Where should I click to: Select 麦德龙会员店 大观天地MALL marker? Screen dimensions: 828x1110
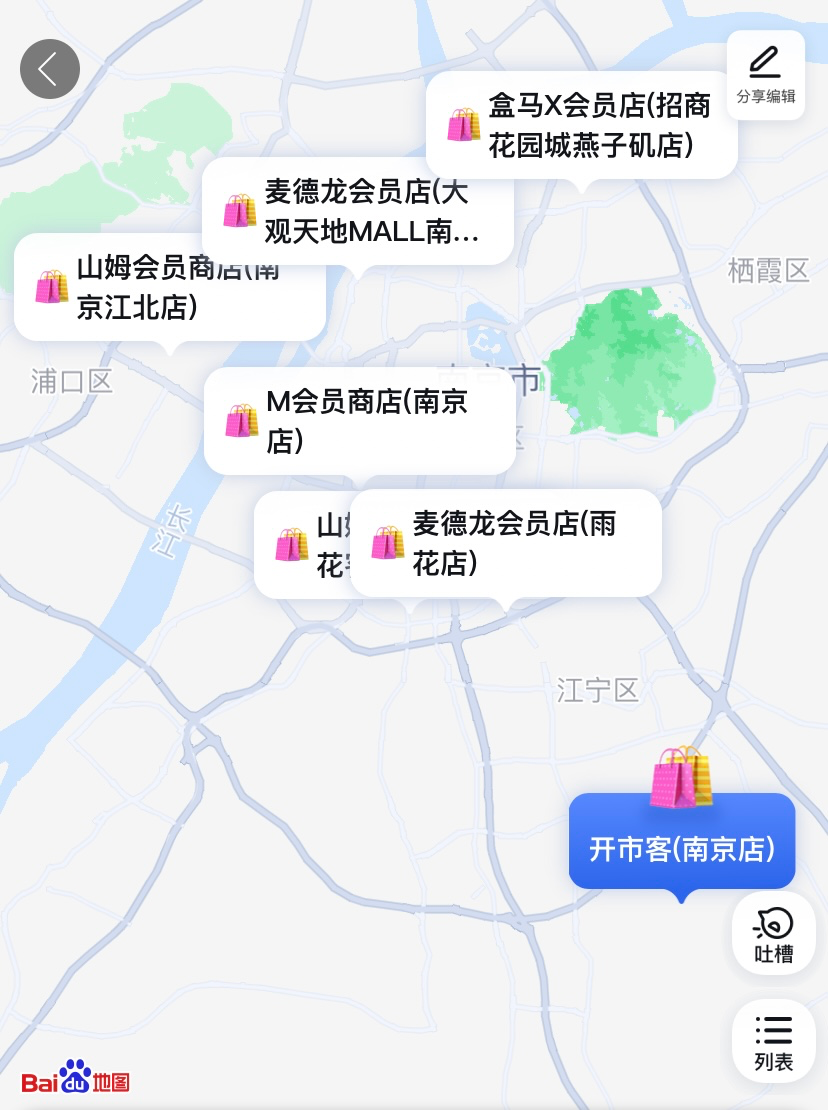[358, 211]
